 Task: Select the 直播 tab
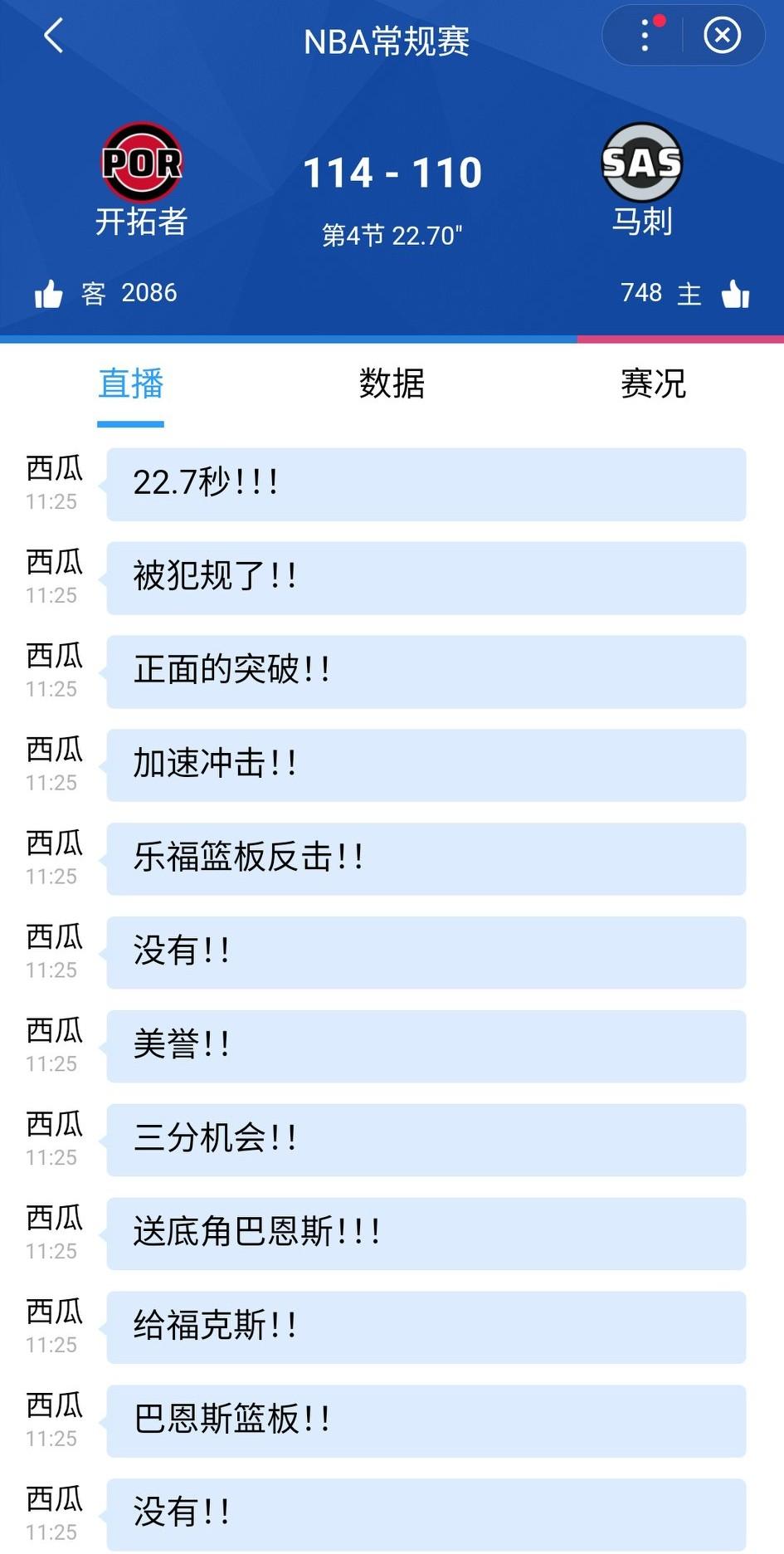click(130, 384)
